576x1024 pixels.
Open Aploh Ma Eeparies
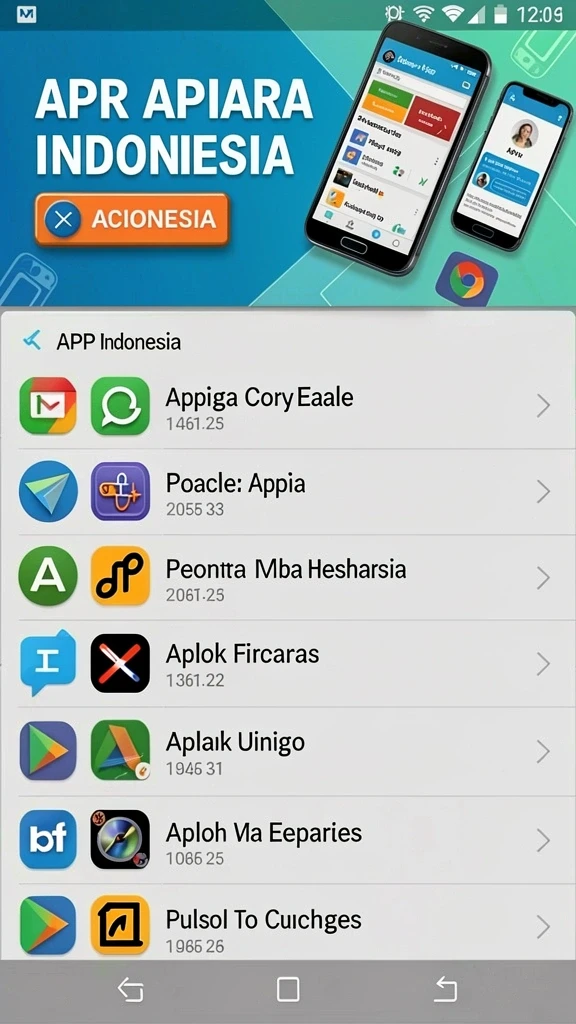[x=288, y=840]
